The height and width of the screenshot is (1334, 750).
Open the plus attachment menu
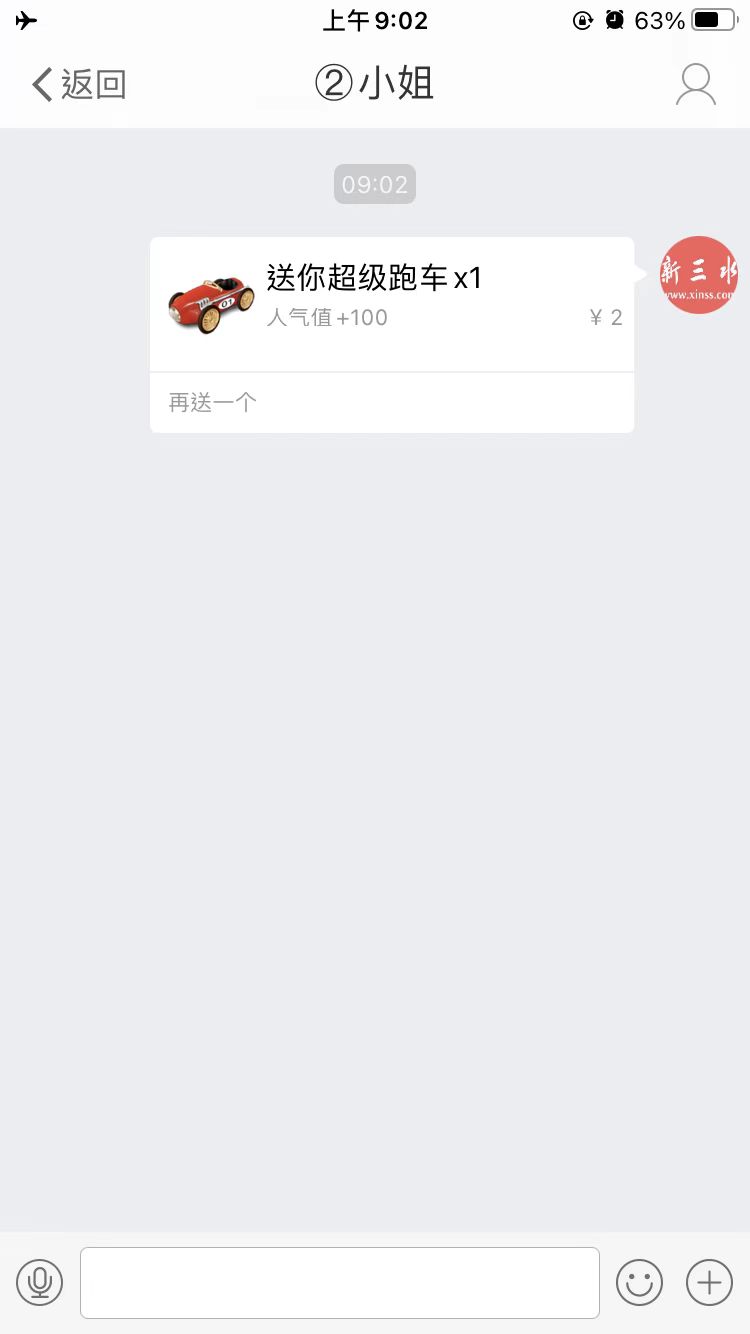[709, 1282]
